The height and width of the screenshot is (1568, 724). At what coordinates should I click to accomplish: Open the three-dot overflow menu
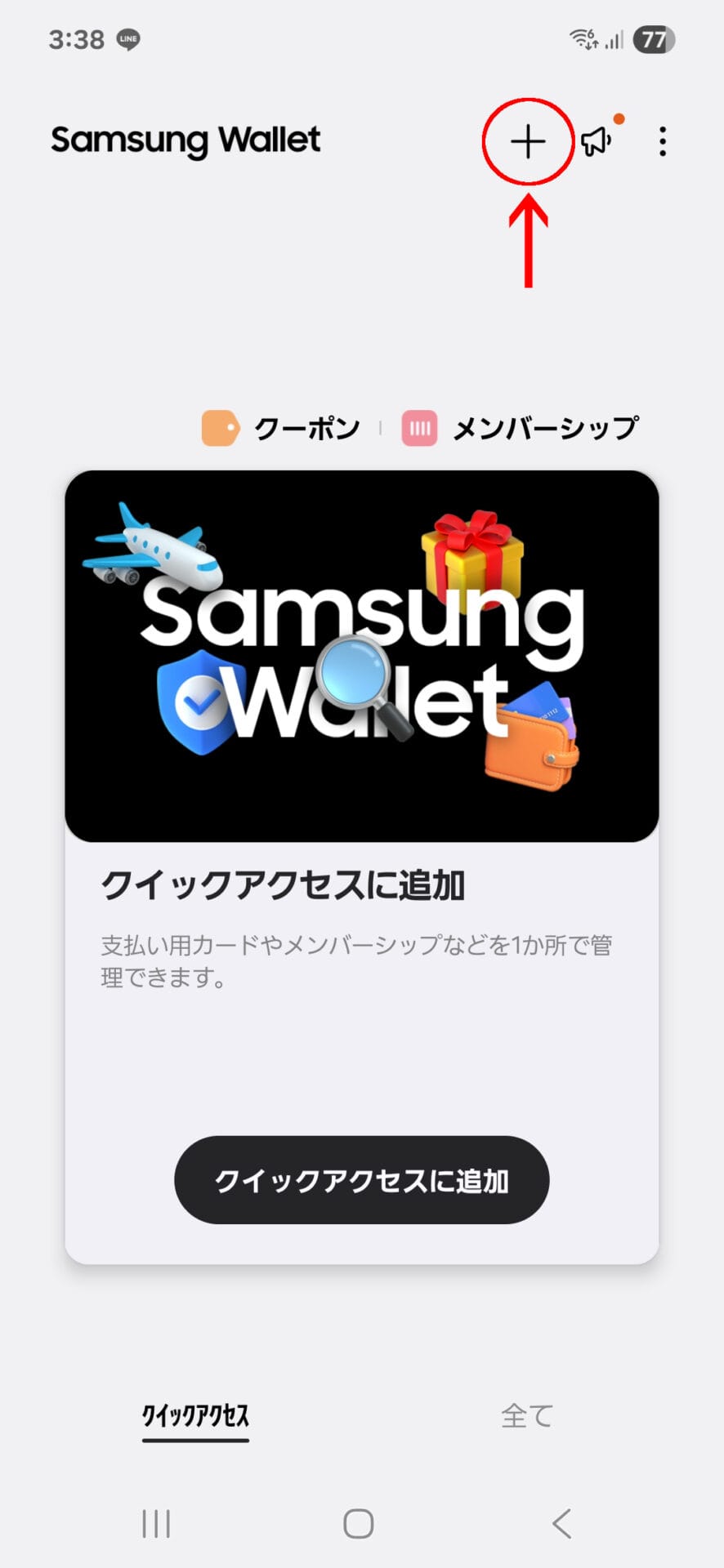662,142
